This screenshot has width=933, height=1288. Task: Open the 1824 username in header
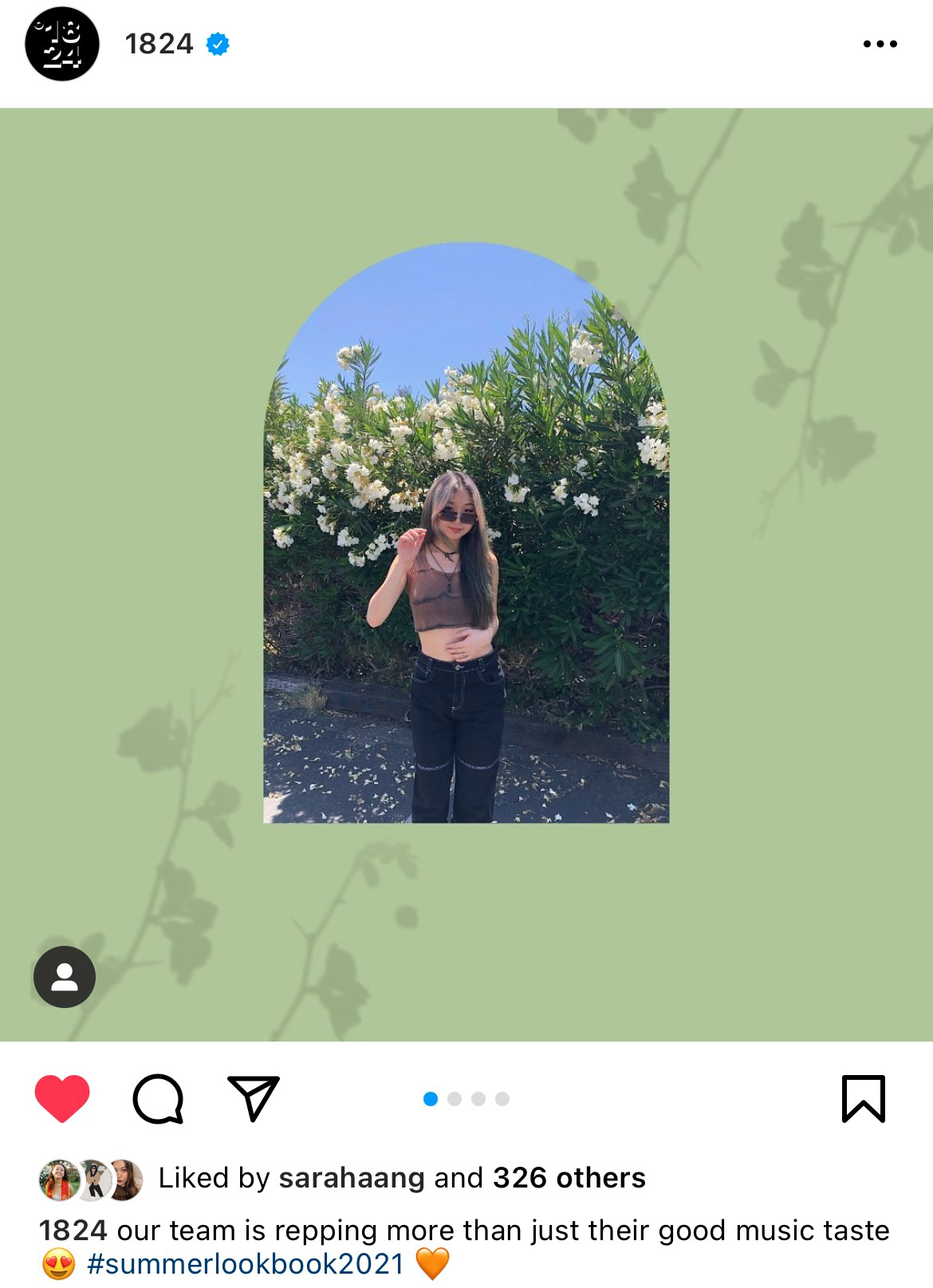[x=159, y=44]
